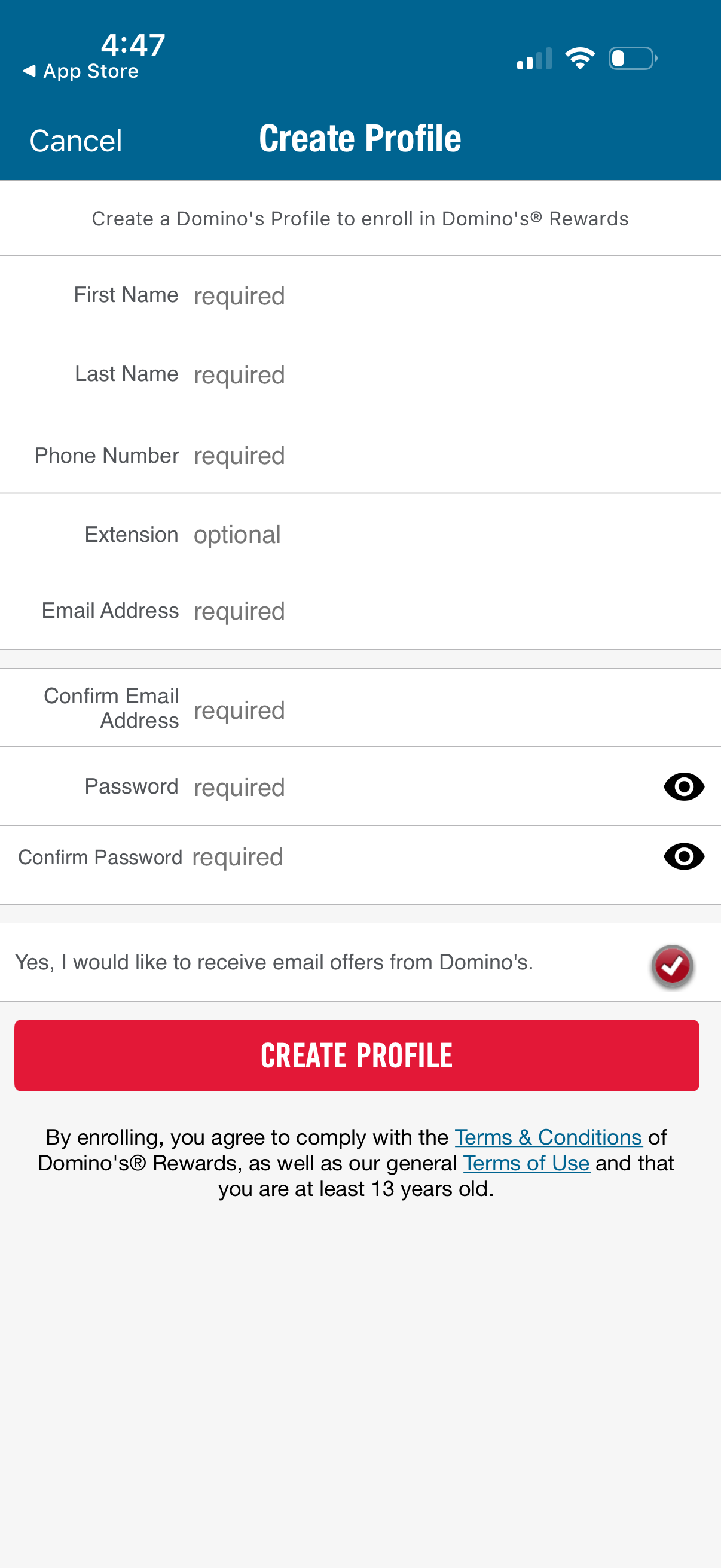Select the Last Name field
This screenshot has width=721, height=1568.
point(365,374)
